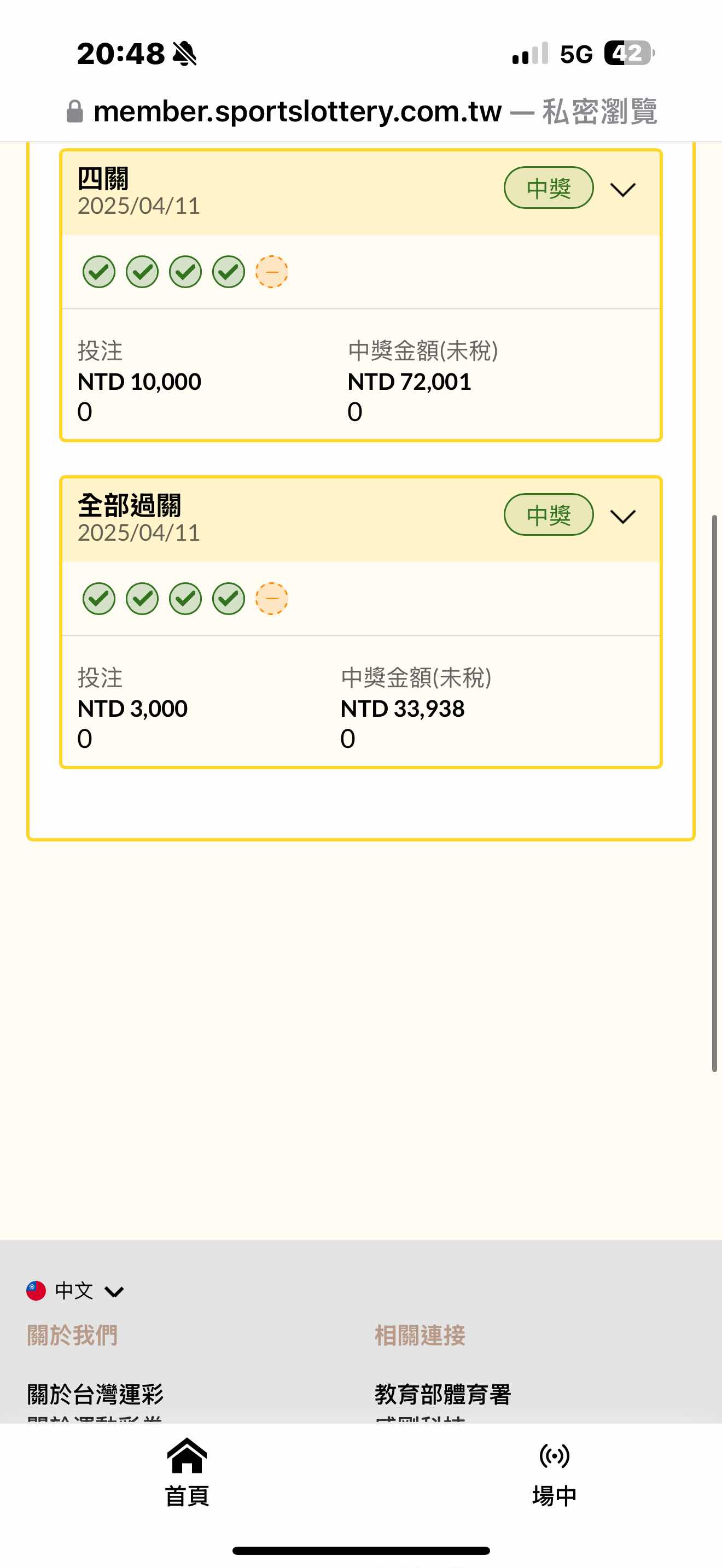Open the 中文 language dropdown
Image resolution: width=722 pixels, height=1568 pixels.
point(75,1290)
